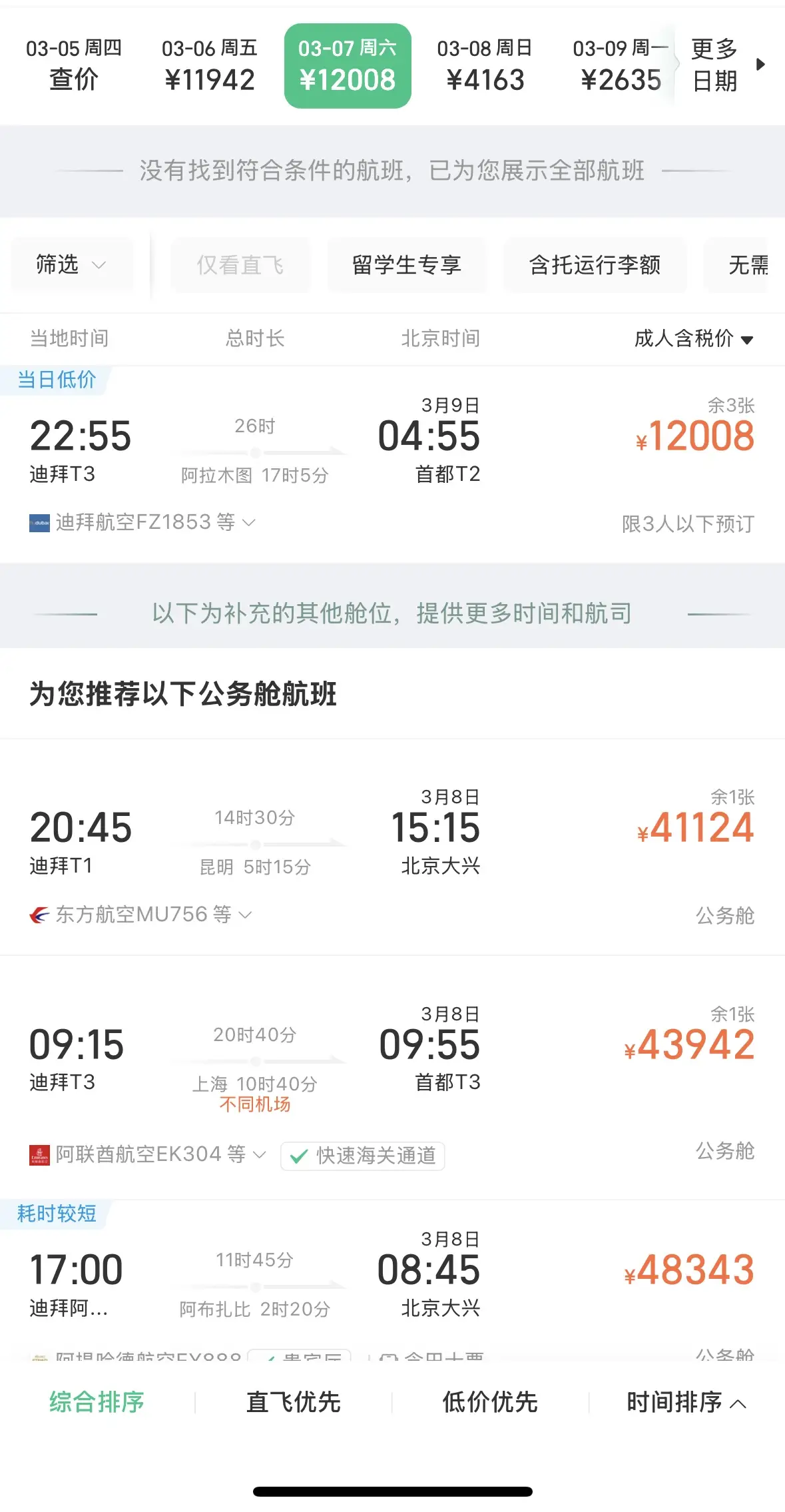785x1512 pixels.
Task: Select the 03-08 周日 date tab
Action: (486, 65)
